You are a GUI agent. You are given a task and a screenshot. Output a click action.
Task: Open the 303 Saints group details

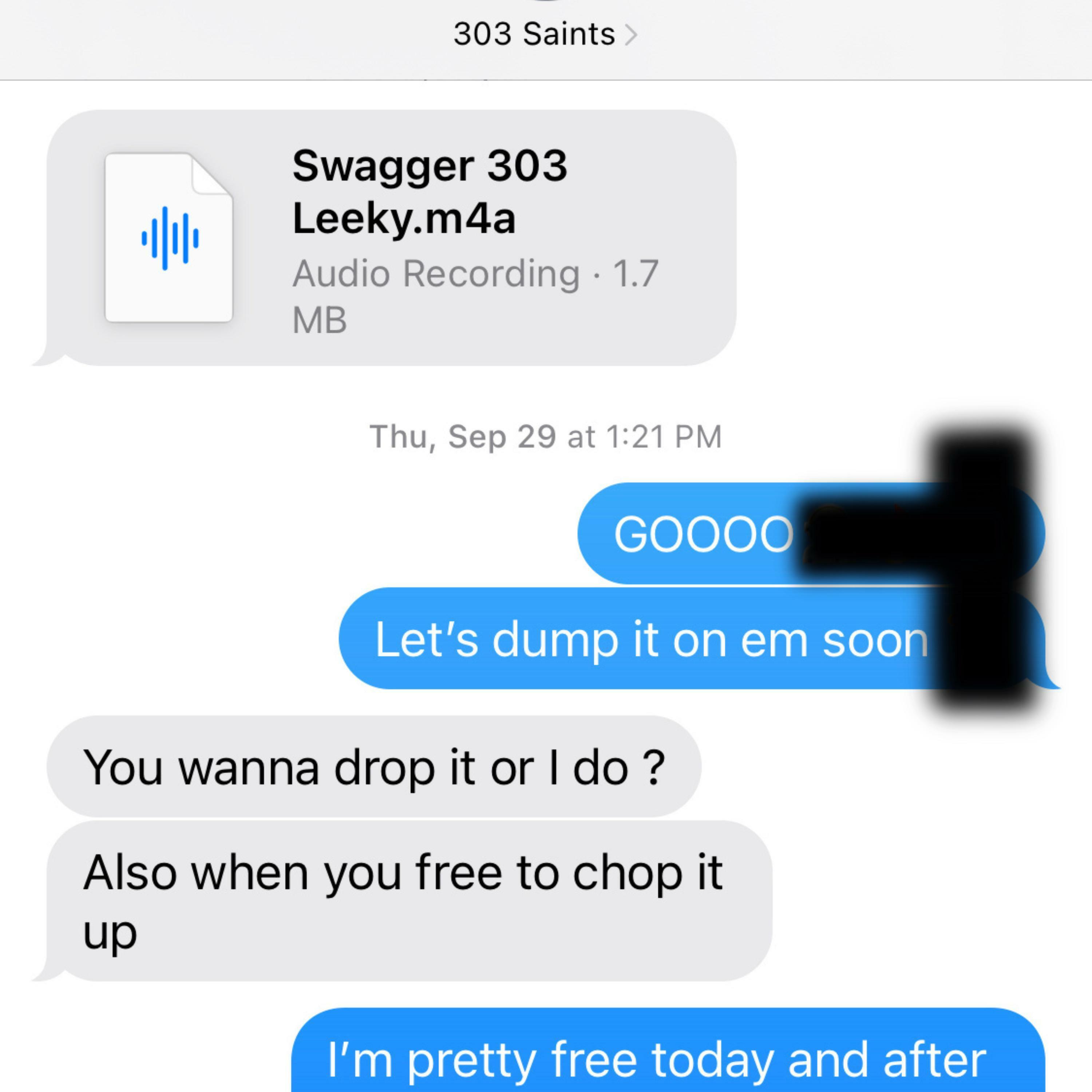[545, 34]
